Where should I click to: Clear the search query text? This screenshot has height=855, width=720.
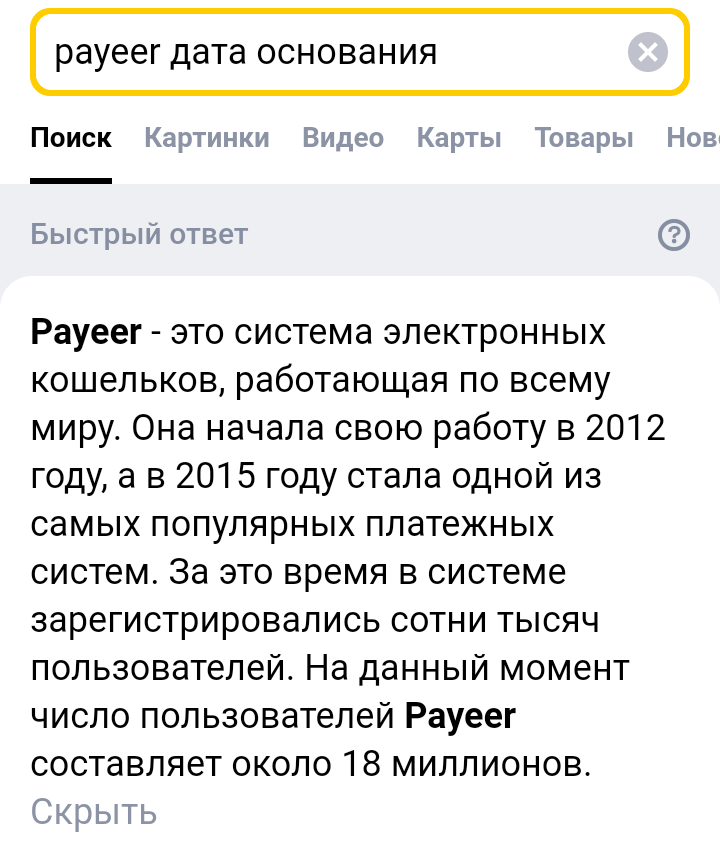[647, 52]
